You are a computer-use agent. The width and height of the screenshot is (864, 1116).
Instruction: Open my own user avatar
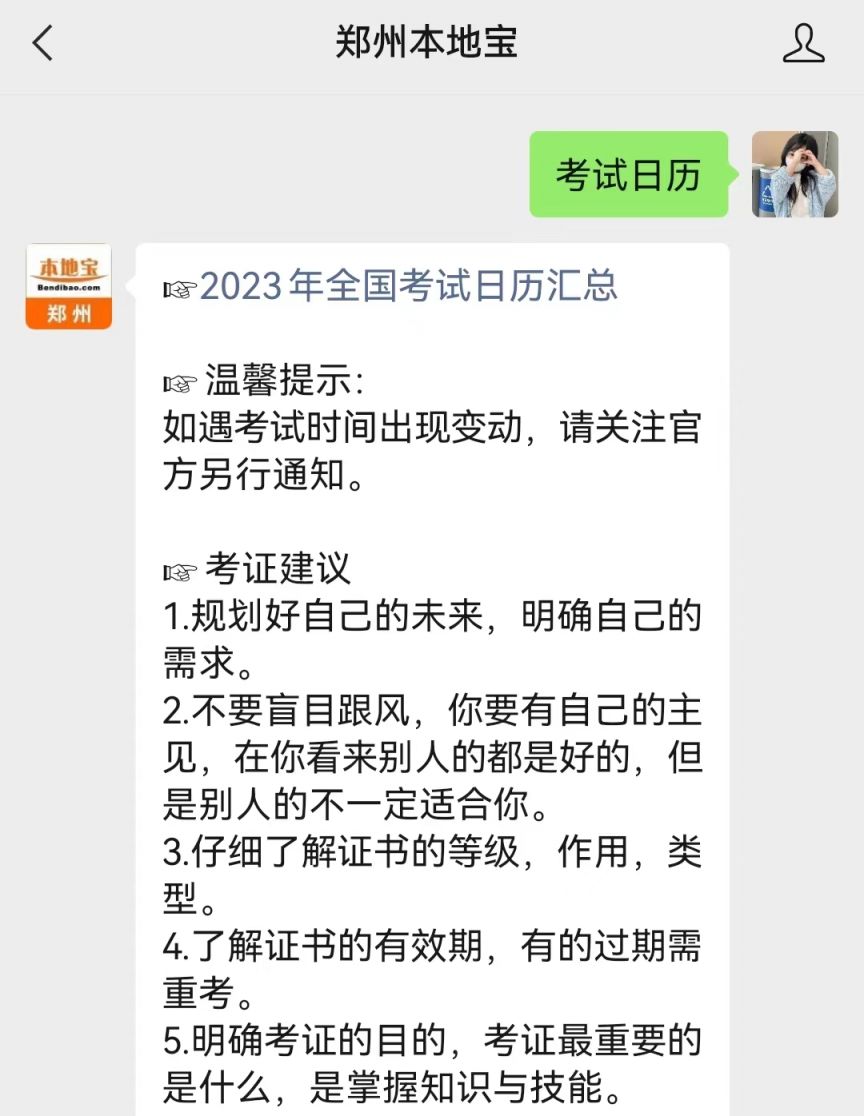pyautogui.click(x=795, y=174)
